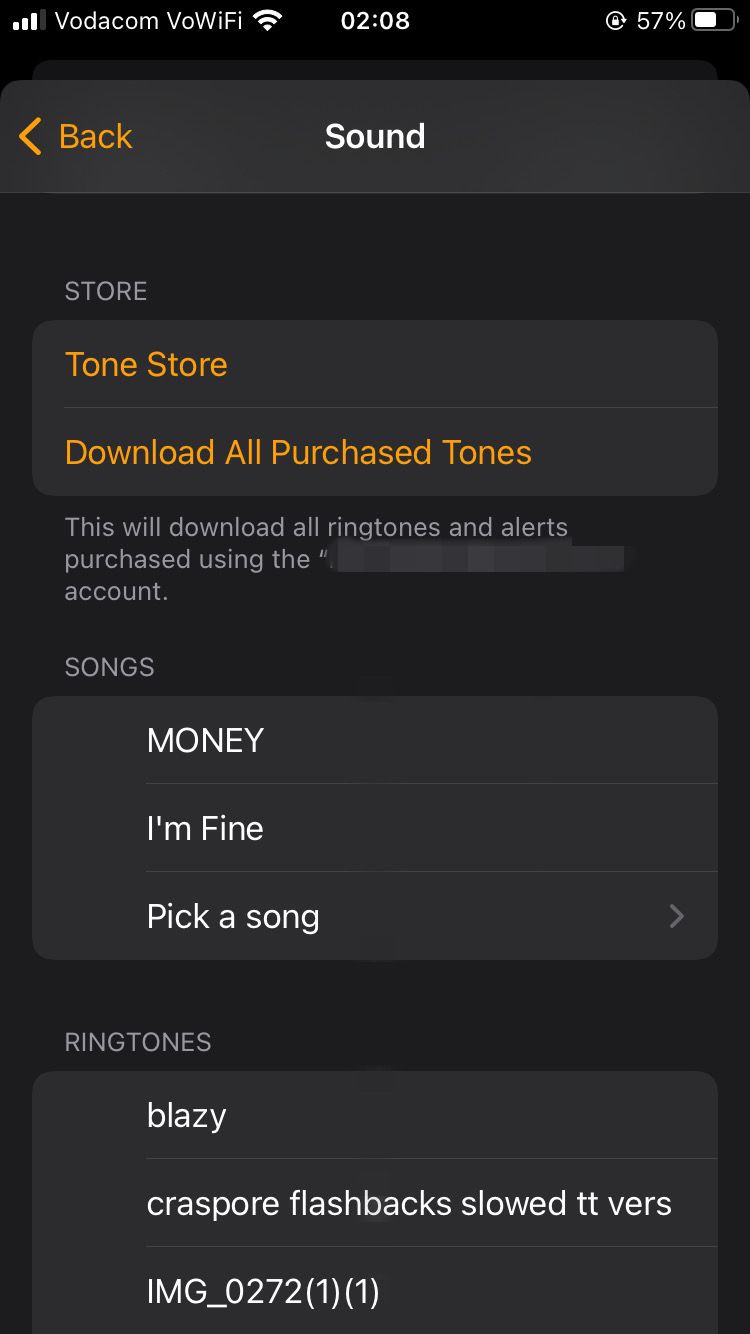The height and width of the screenshot is (1334, 750).
Task: Tap the cellular signal strength icon
Action: (25, 20)
